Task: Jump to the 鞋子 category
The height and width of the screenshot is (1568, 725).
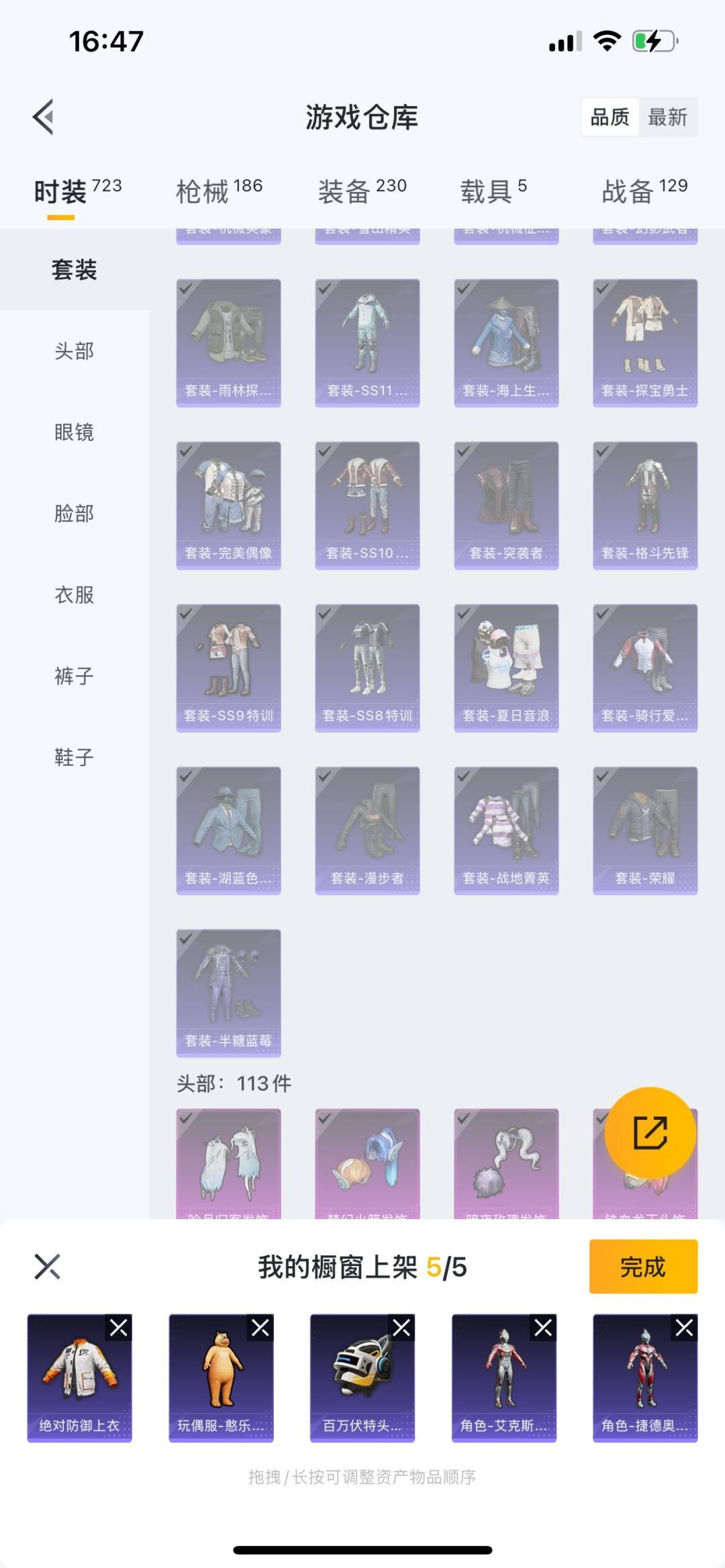Action: pos(74,757)
